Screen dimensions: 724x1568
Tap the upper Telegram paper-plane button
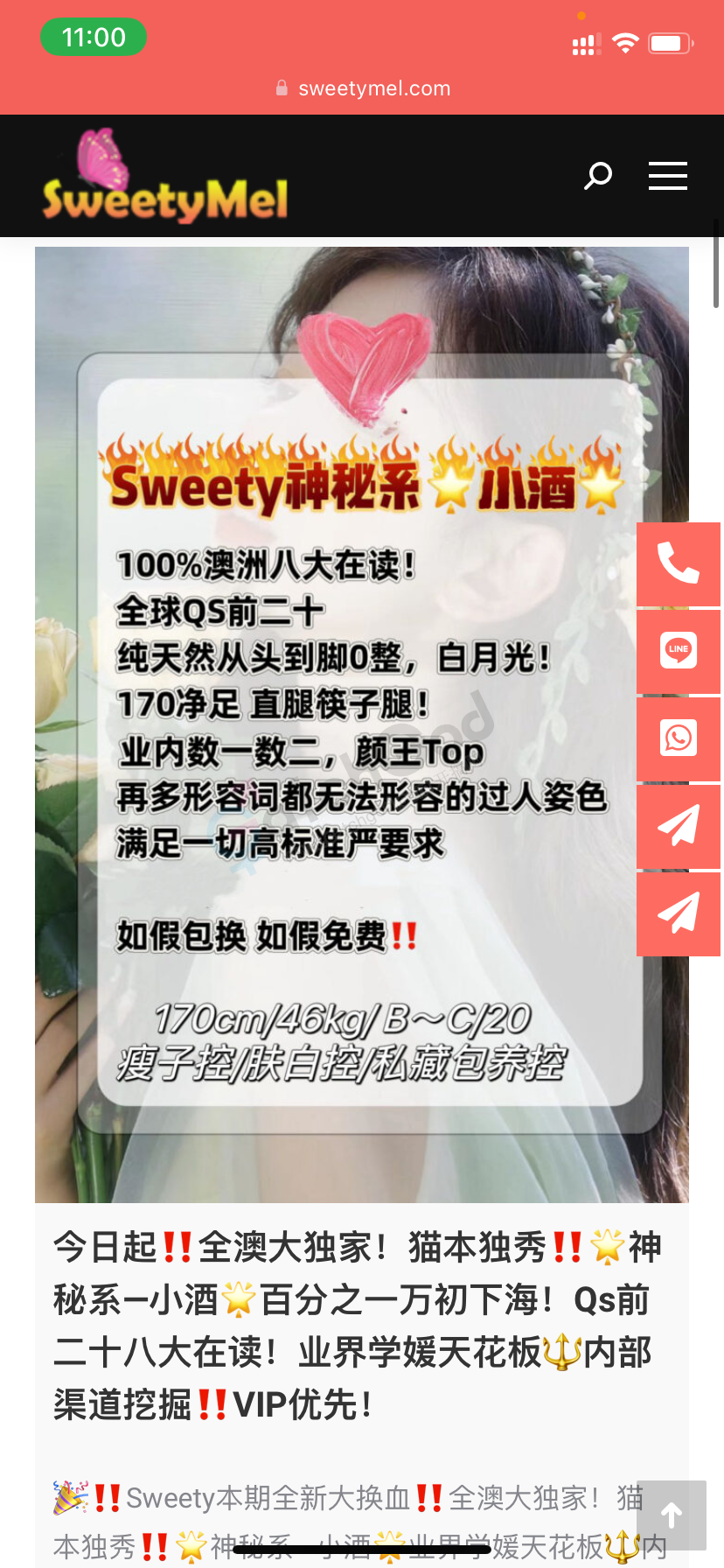pos(679,826)
